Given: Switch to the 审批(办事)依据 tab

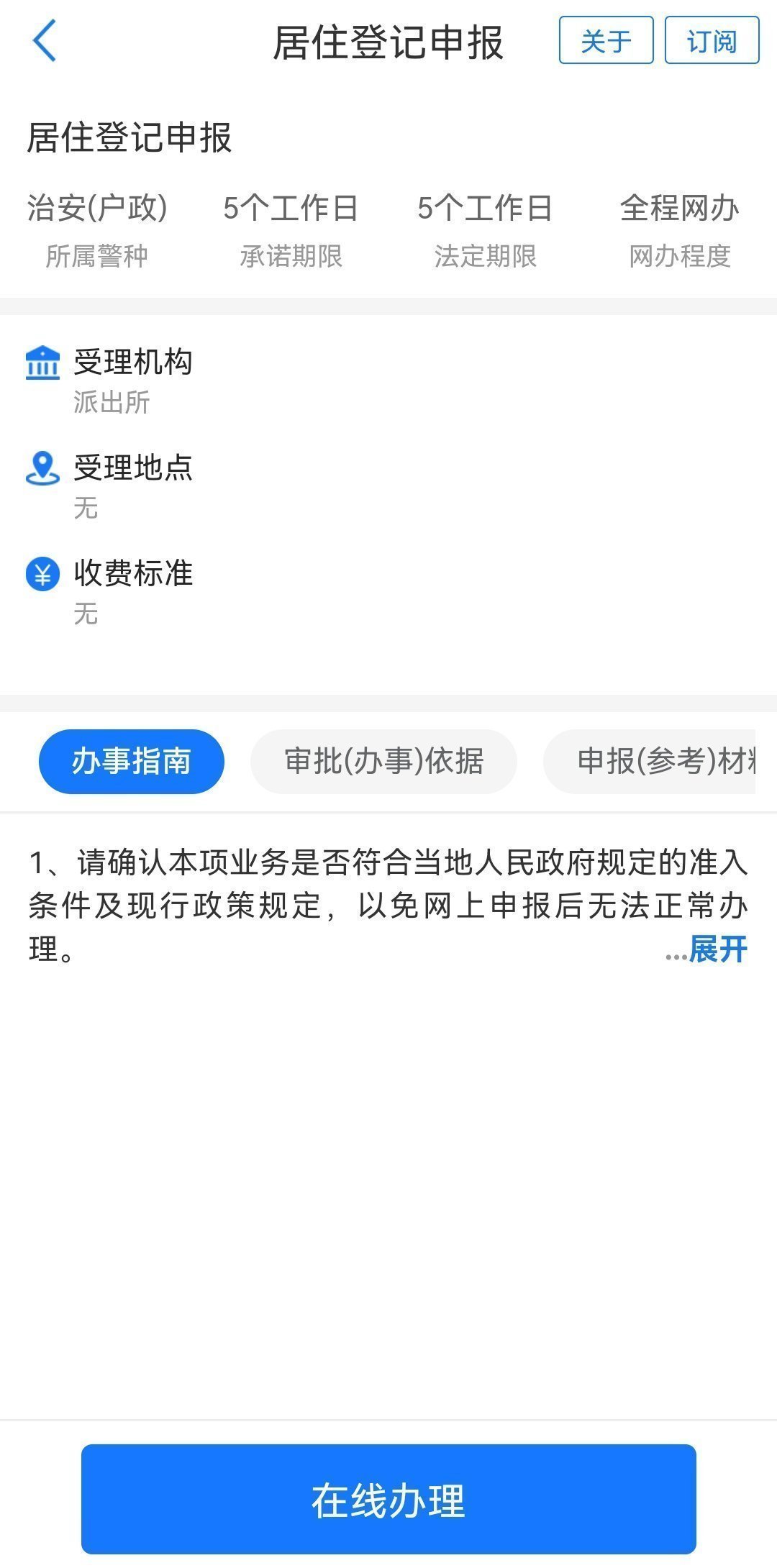Looking at the screenshot, I should point(383,762).
